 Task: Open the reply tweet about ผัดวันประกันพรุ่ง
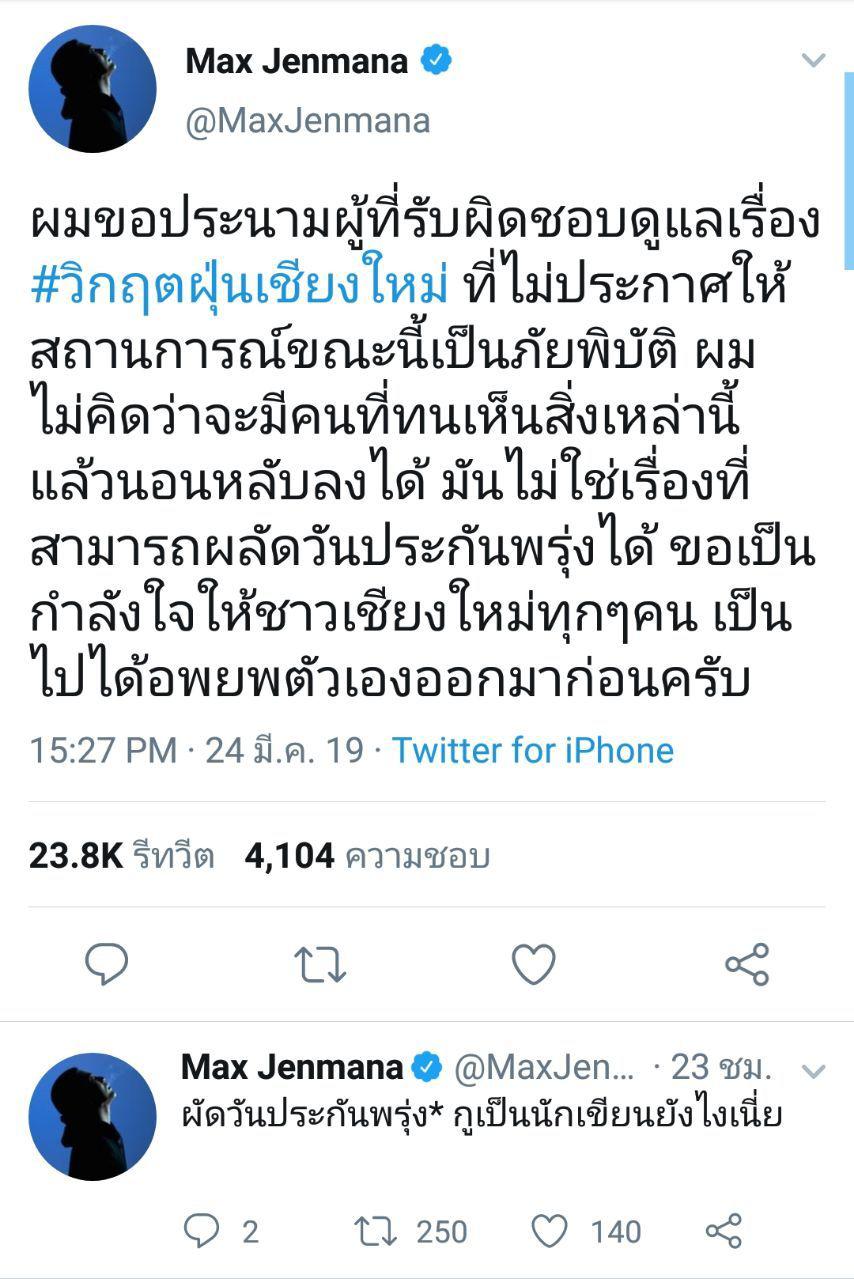[480, 1115]
